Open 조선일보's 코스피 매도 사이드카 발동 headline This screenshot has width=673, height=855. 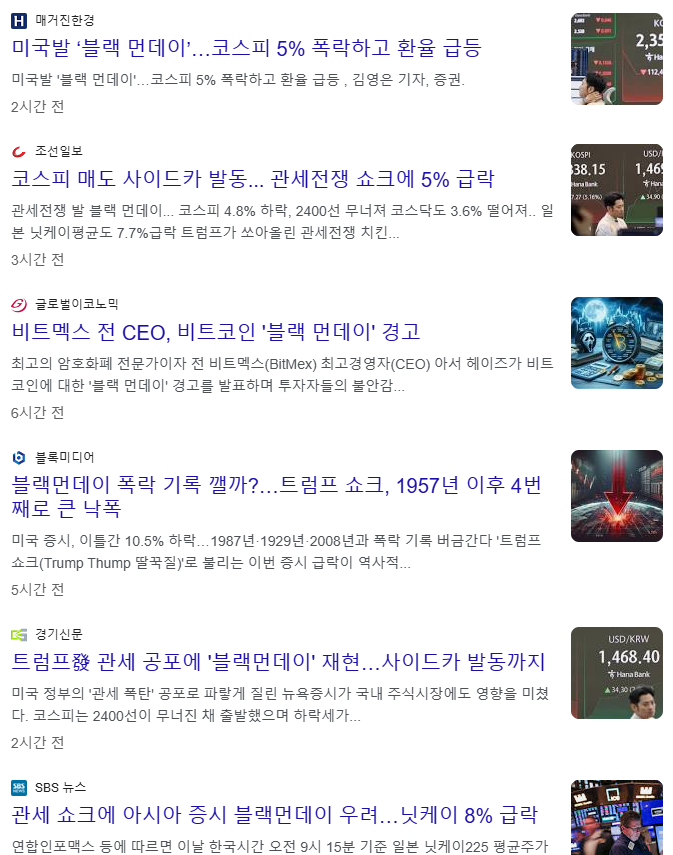click(253, 179)
